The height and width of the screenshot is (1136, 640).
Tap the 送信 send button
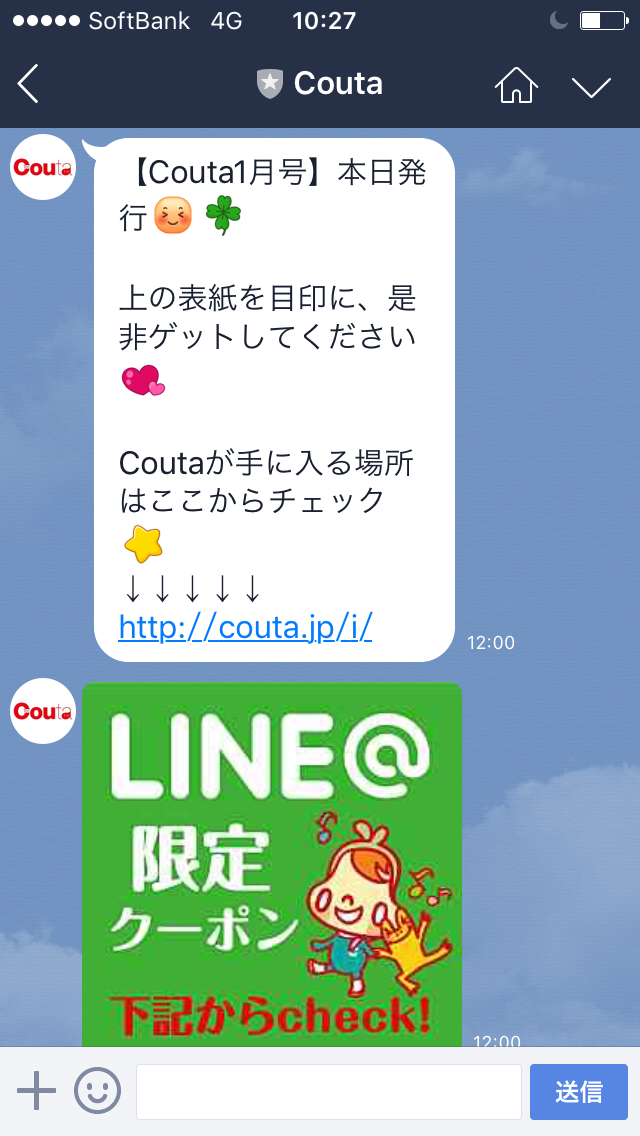click(x=579, y=1091)
